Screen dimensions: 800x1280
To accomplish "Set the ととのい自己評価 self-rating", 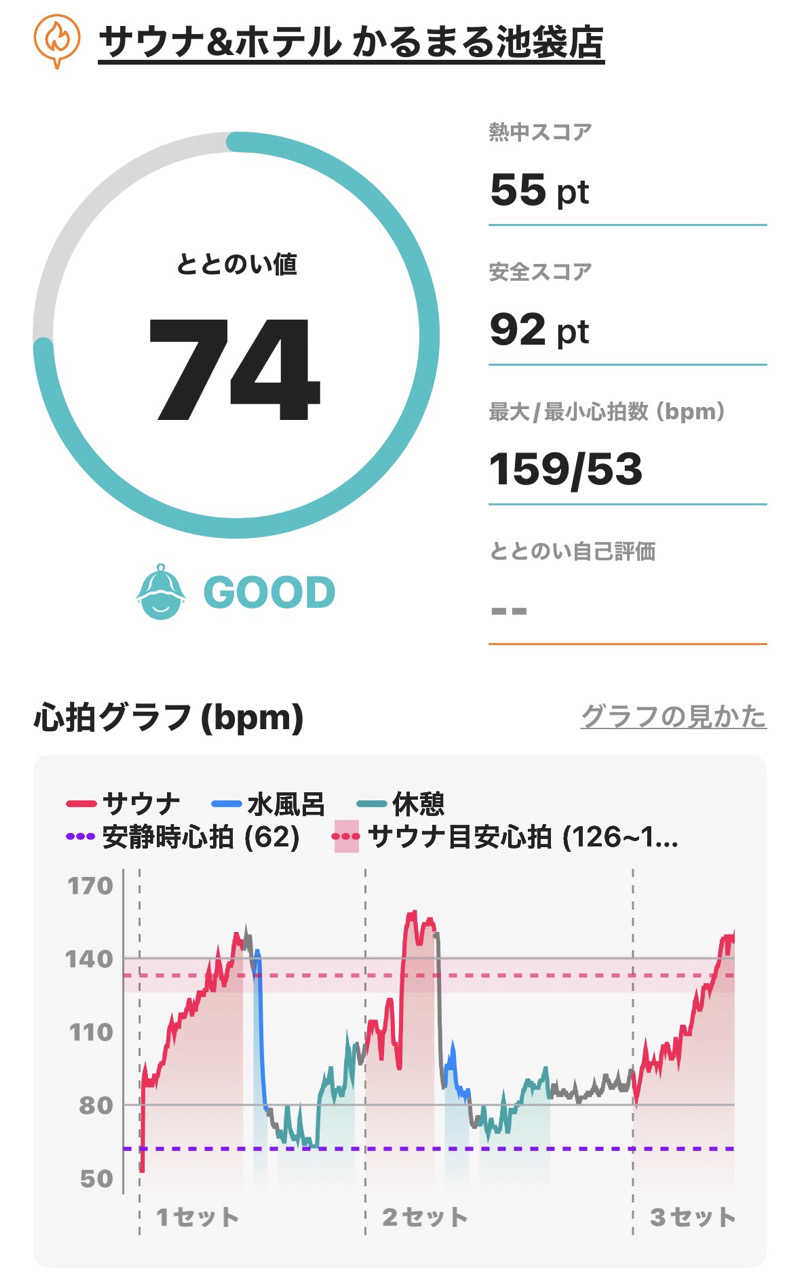I will pyautogui.click(x=510, y=610).
